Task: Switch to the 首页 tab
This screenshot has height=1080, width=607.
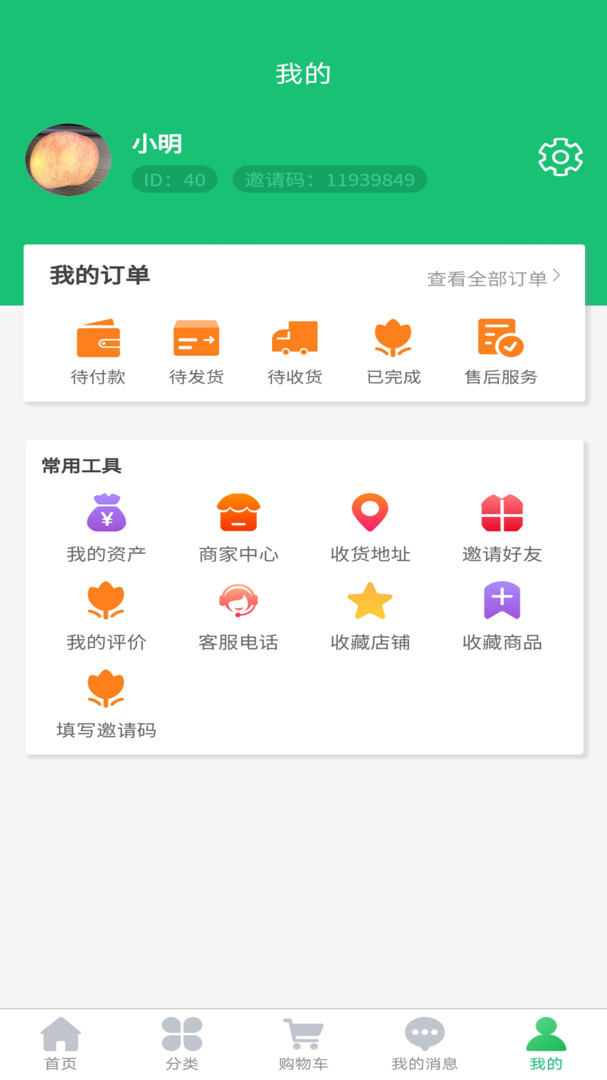Action: click(x=61, y=1044)
